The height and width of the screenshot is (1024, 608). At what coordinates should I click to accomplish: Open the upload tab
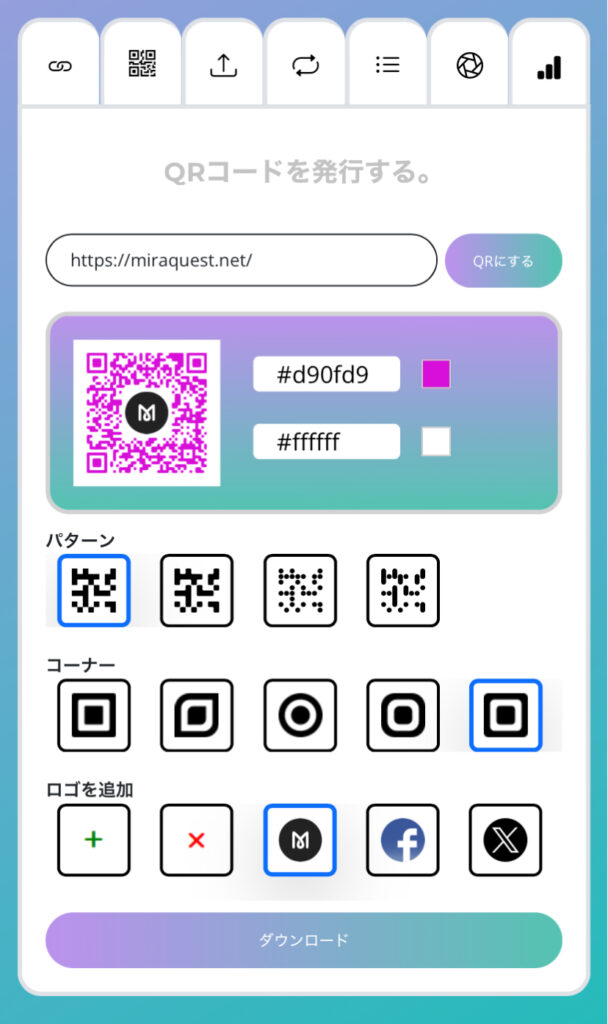[x=223, y=66]
